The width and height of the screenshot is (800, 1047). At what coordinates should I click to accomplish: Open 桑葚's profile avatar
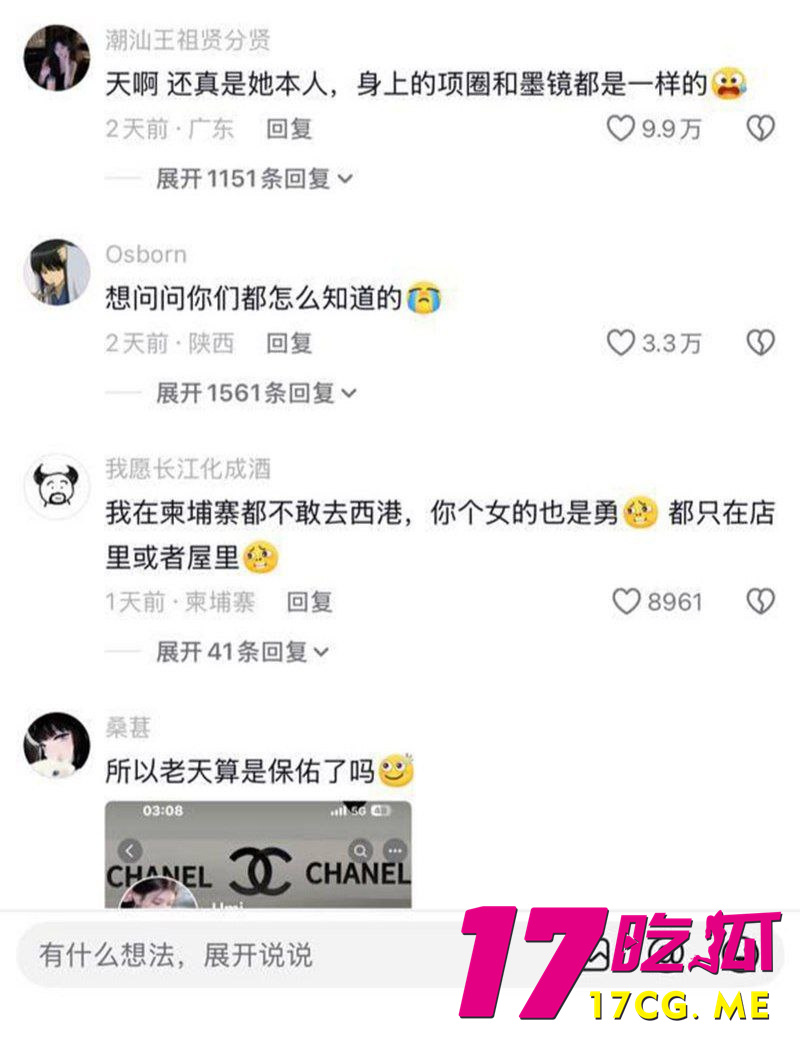tap(57, 745)
